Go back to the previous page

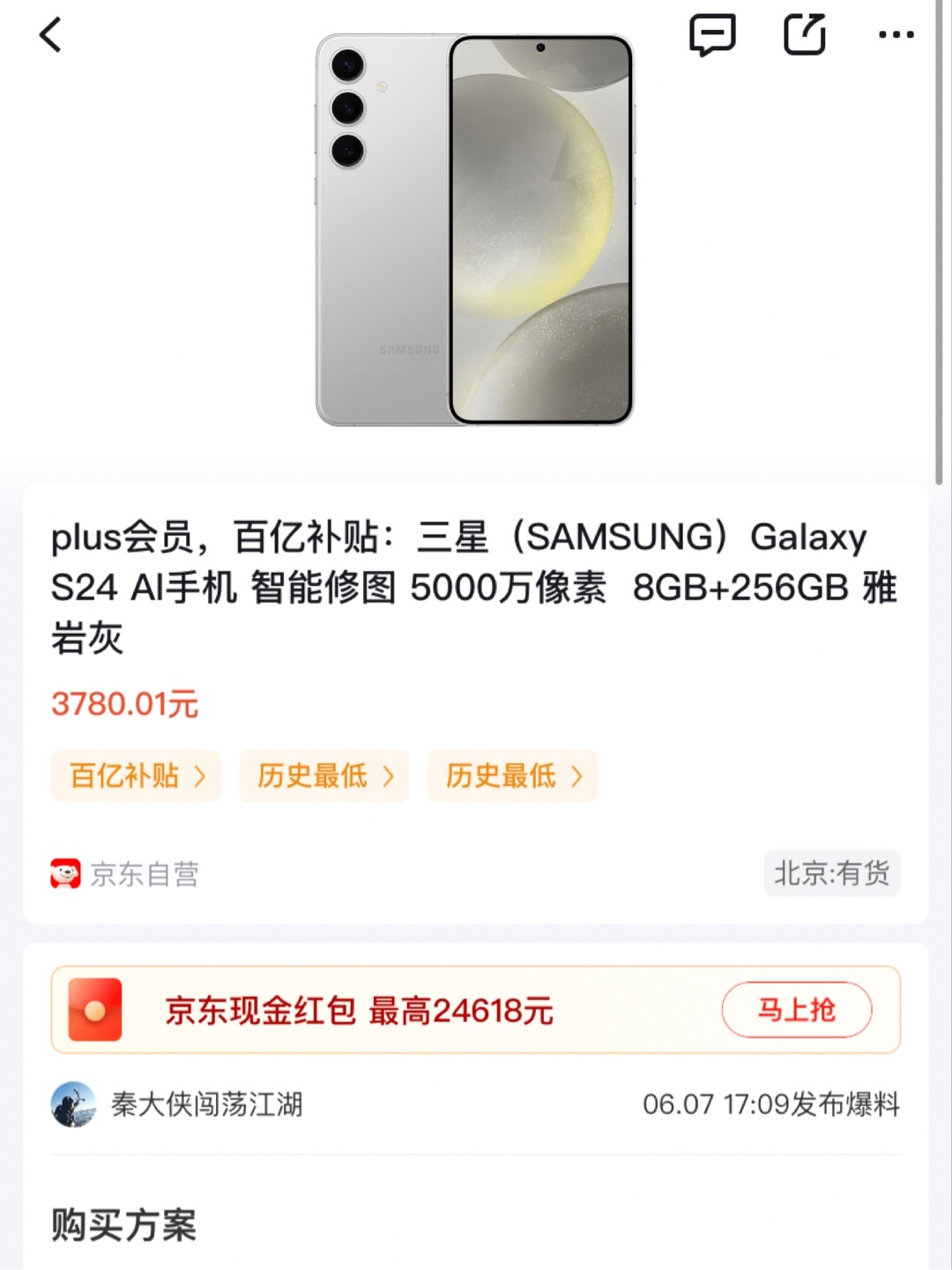[51, 35]
